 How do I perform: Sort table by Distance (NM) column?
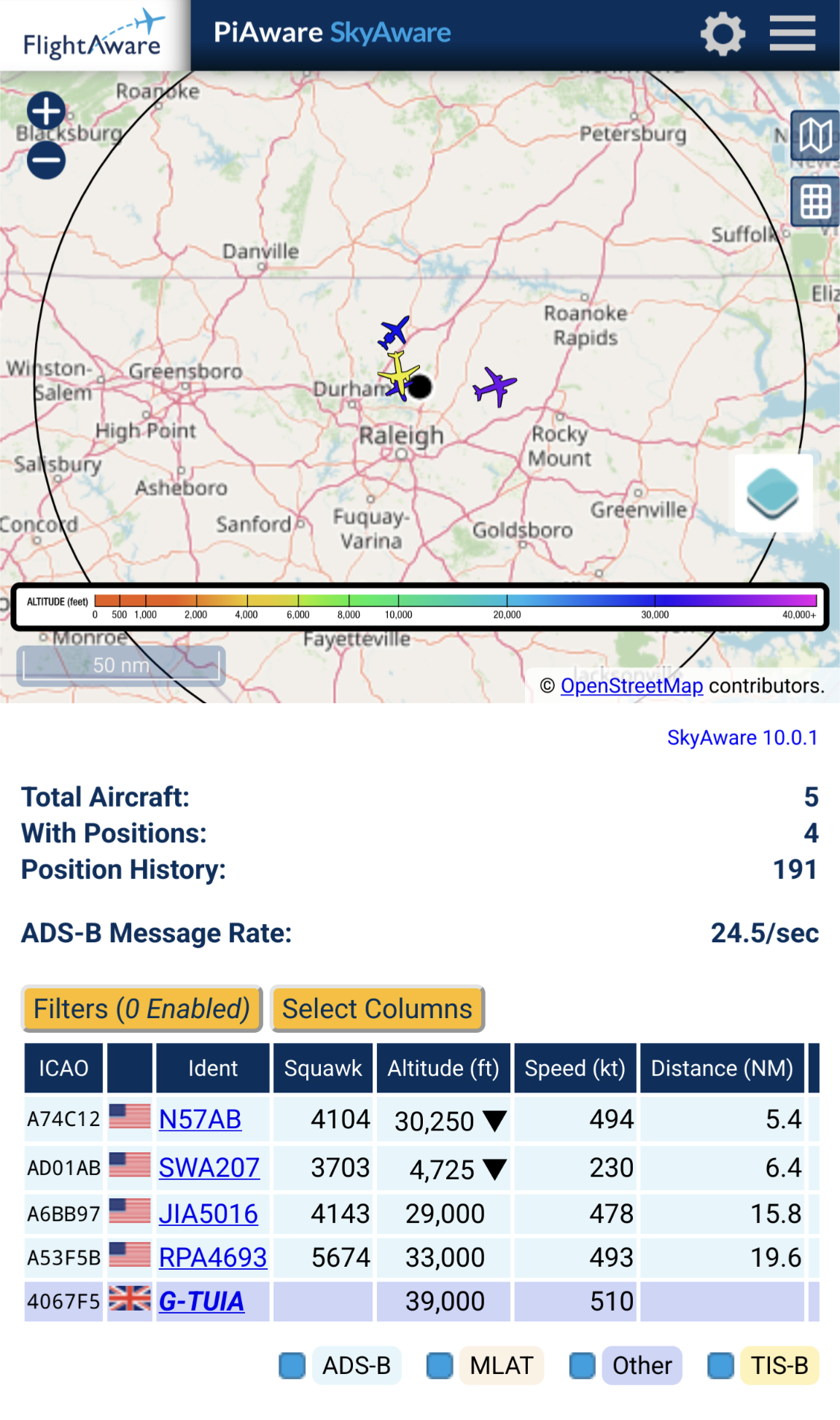click(722, 1068)
